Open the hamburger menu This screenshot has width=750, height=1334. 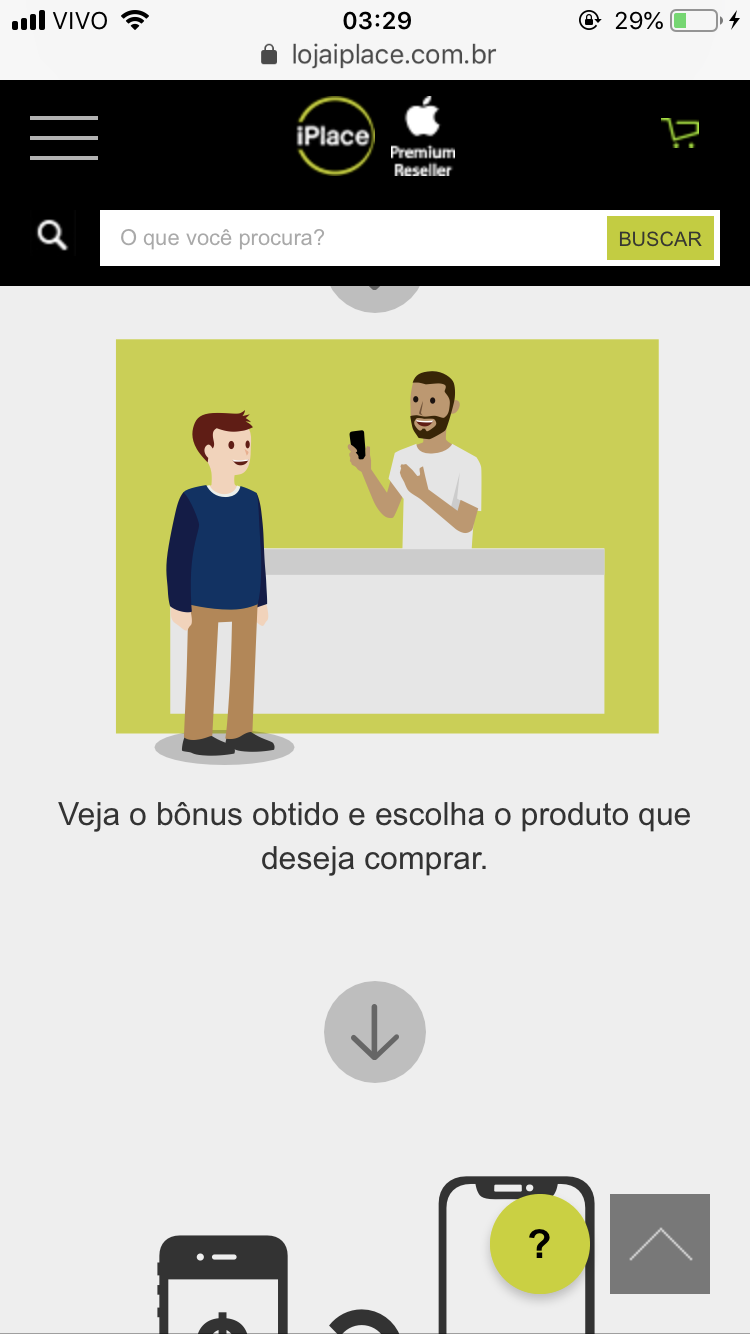point(64,138)
